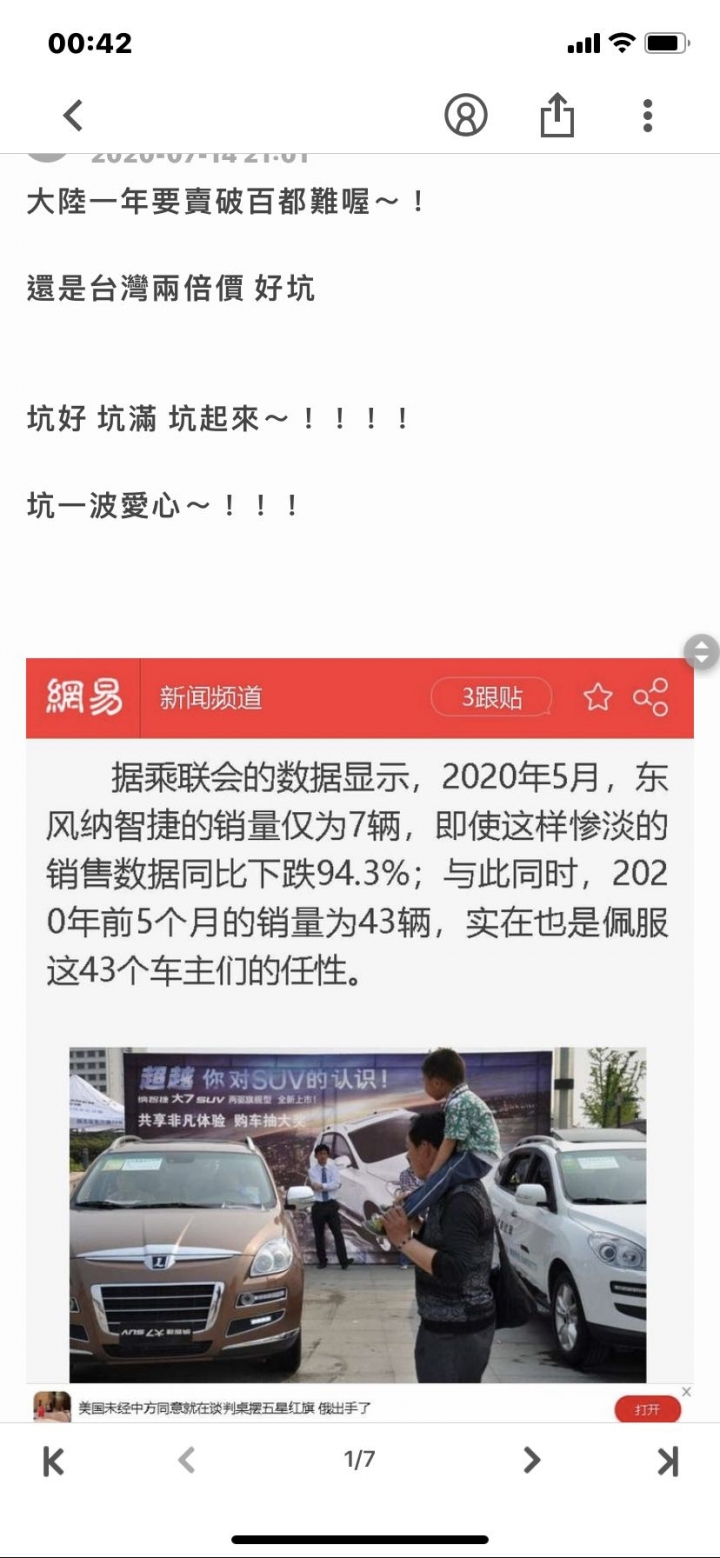Open the user profile icon
This screenshot has width=720, height=1558.
465,116
